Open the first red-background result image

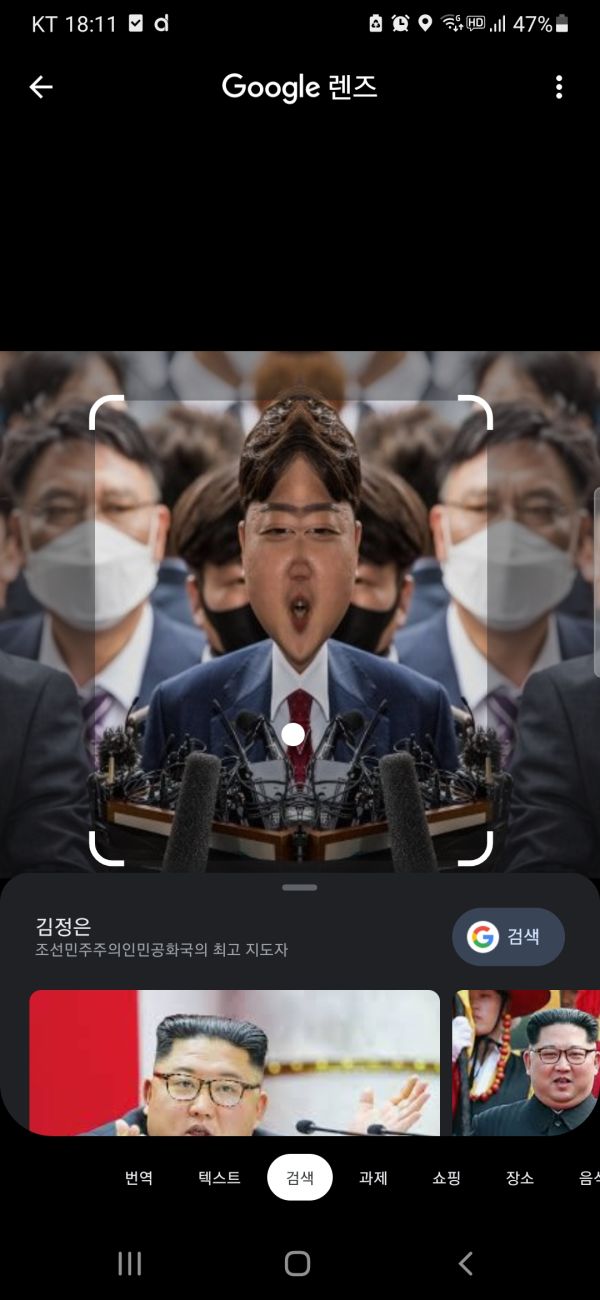pyautogui.click(x=234, y=1062)
